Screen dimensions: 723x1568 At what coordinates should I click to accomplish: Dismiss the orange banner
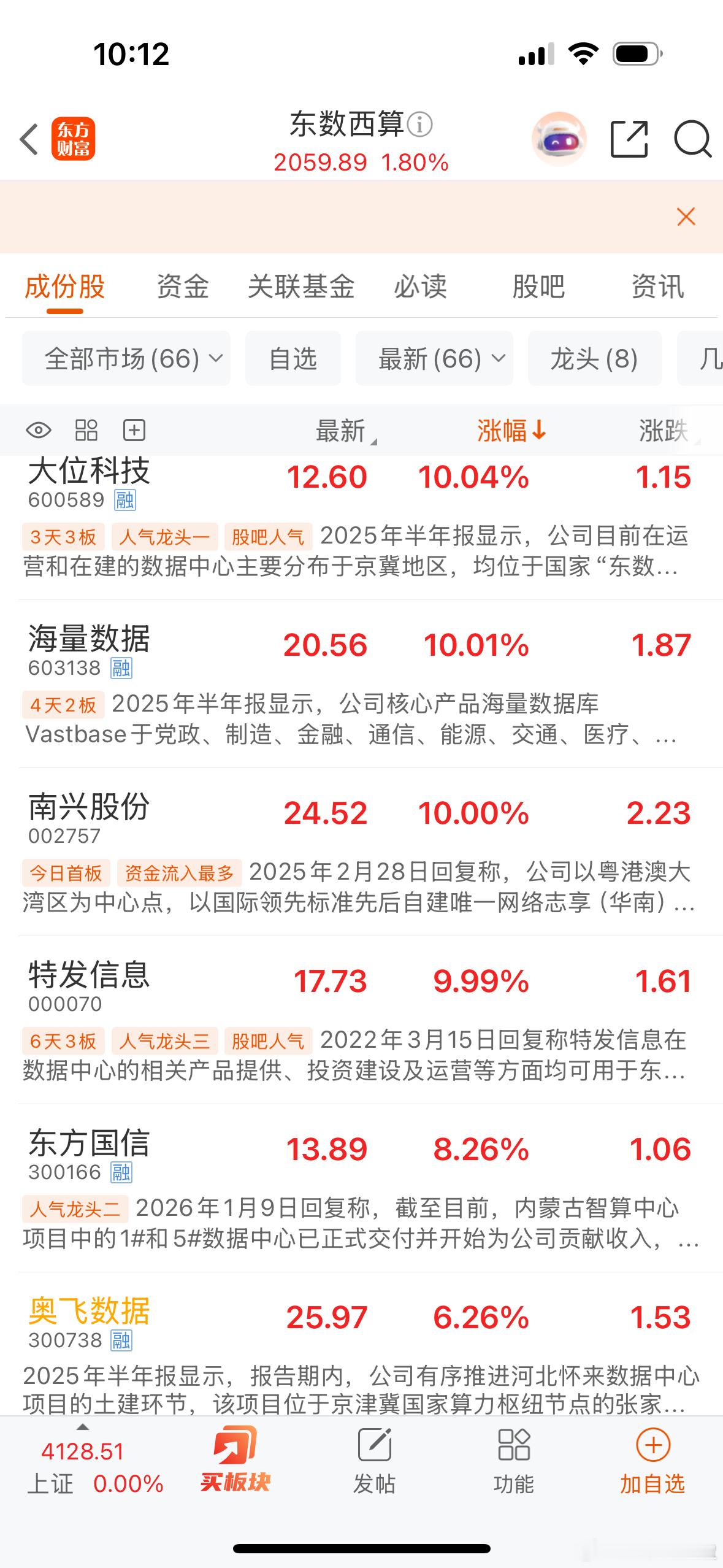[x=686, y=217]
